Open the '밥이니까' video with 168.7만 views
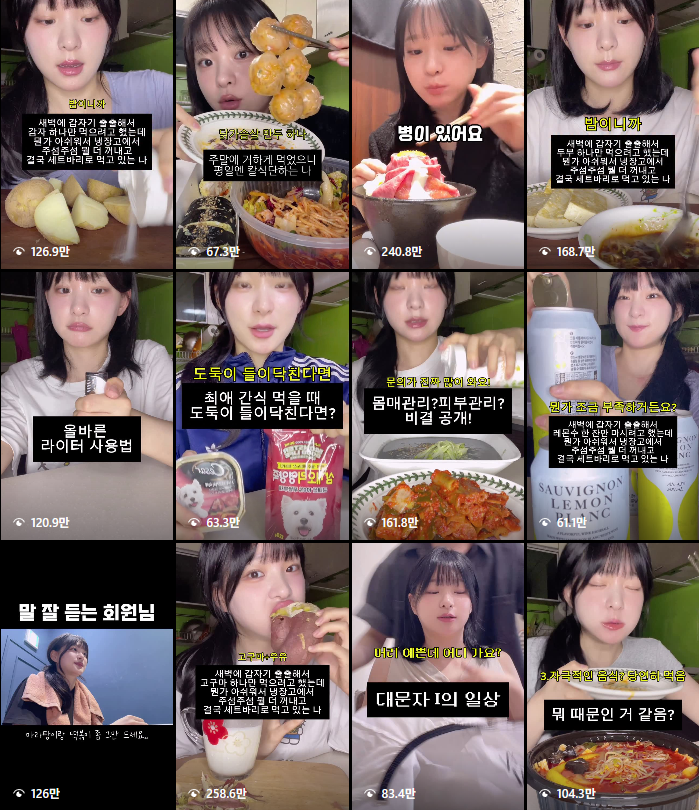 coord(612,133)
